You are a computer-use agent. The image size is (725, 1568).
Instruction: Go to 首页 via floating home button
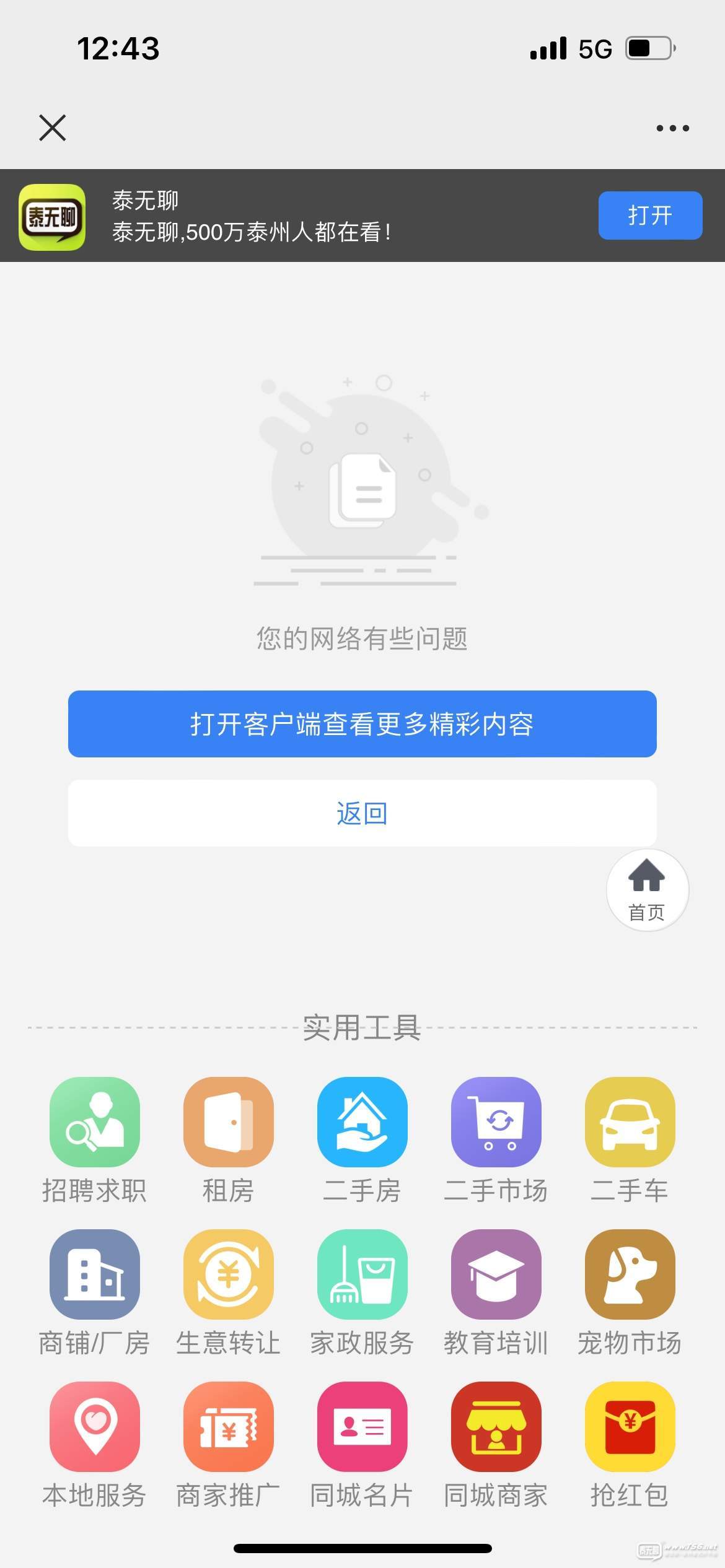647,890
